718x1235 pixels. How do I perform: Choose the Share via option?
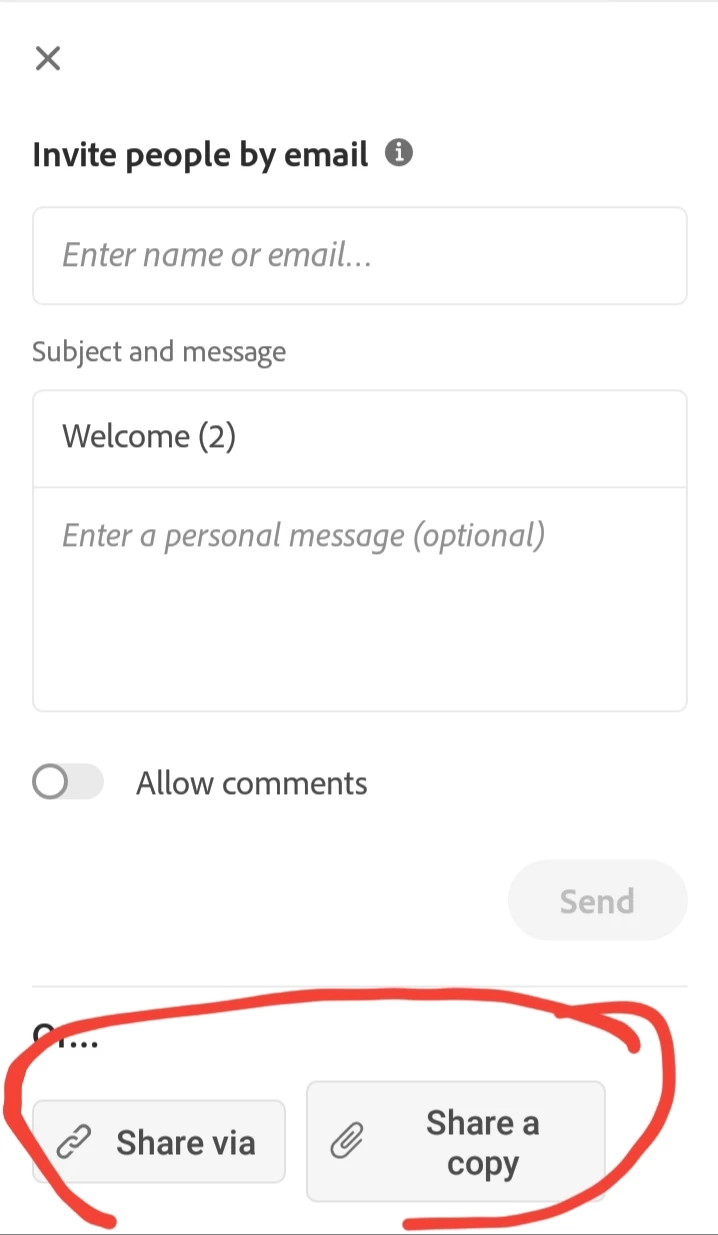click(159, 1142)
